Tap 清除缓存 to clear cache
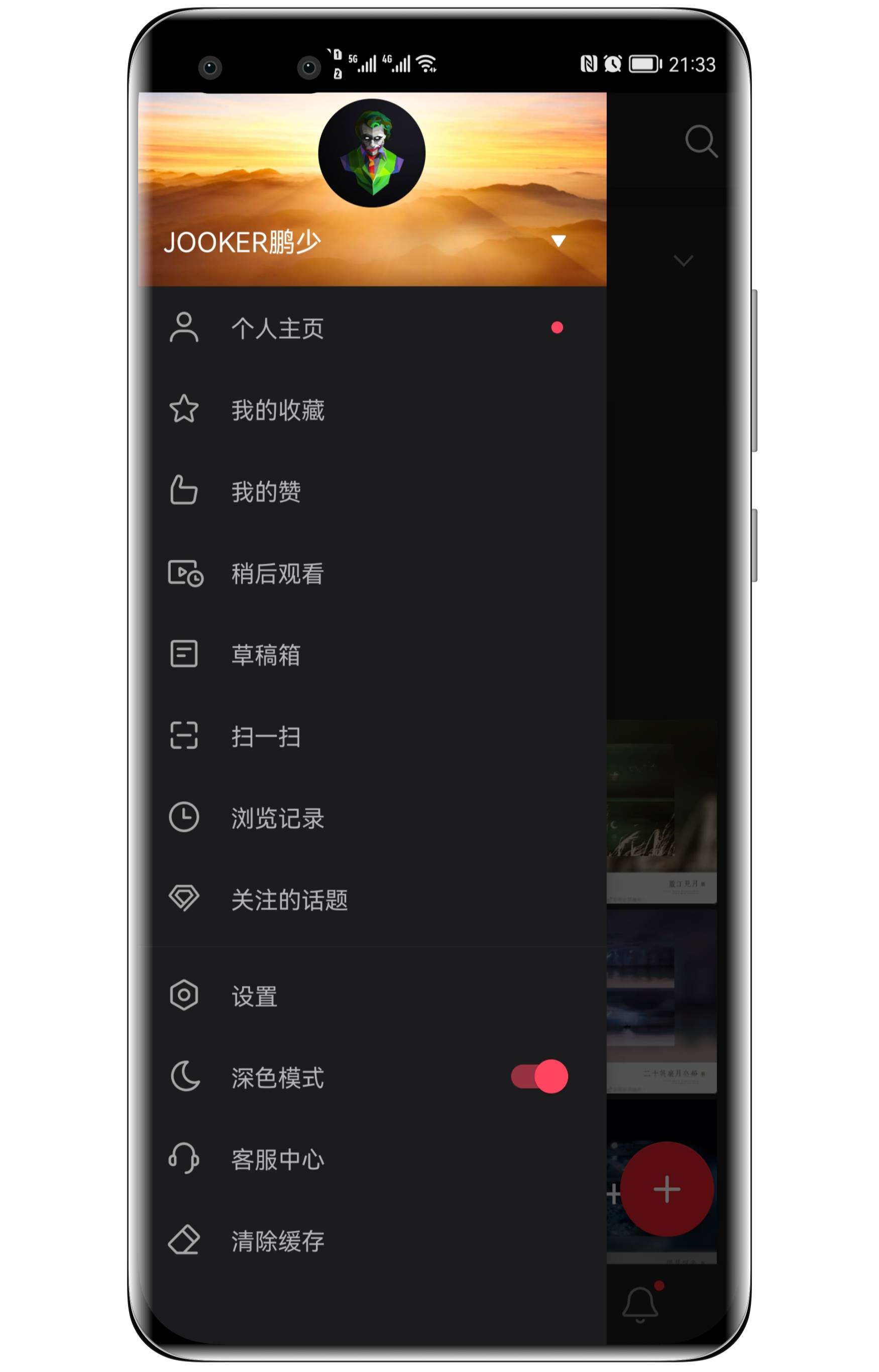 pos(277,1241)
